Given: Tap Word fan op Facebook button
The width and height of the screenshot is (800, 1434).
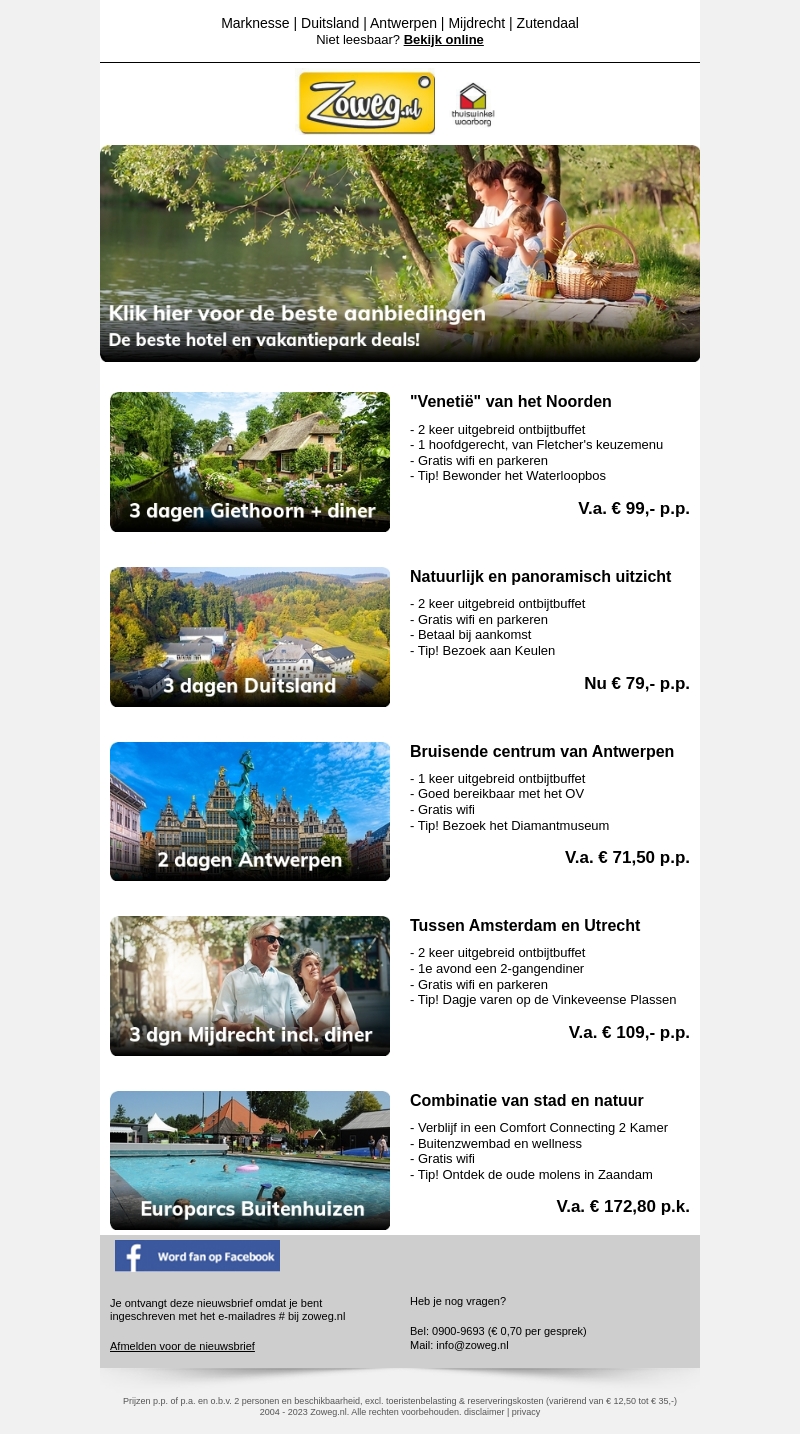Looking at the screenshot, I should [x=197, y=1256].
